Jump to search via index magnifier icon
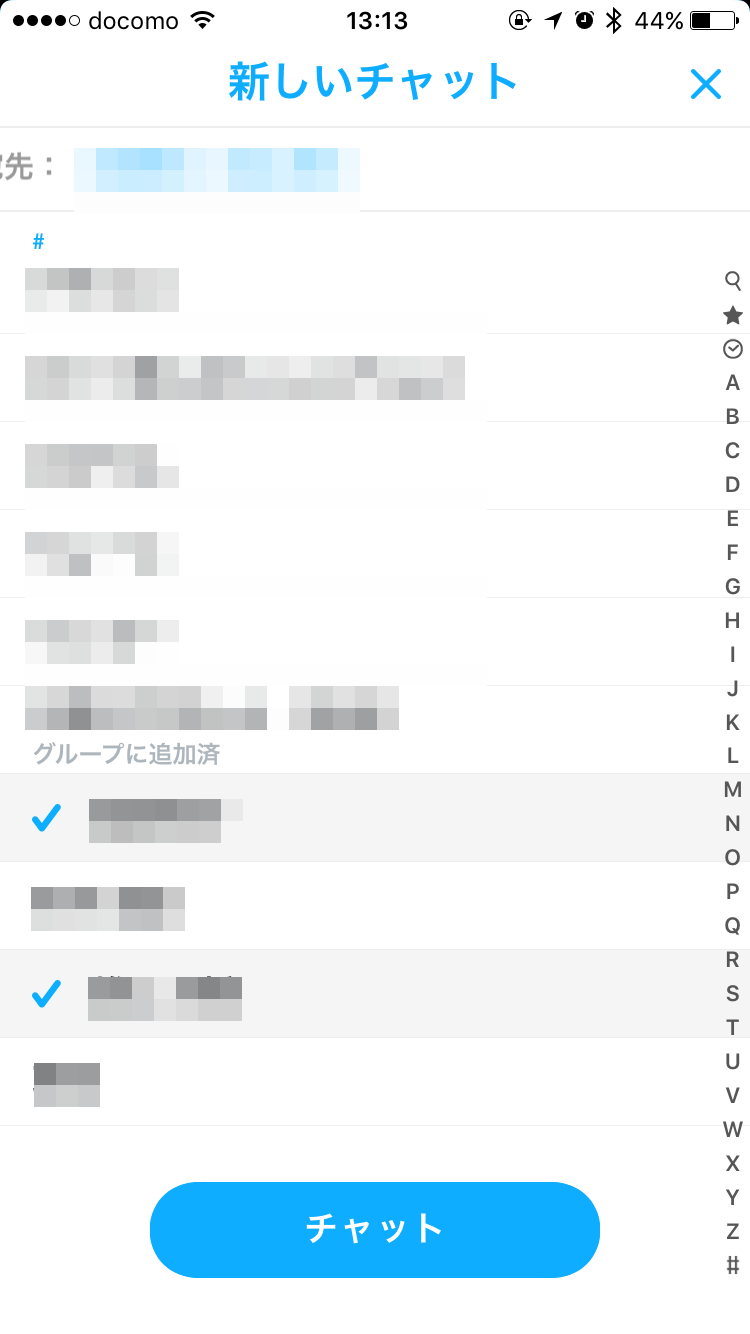 [732, 280]
